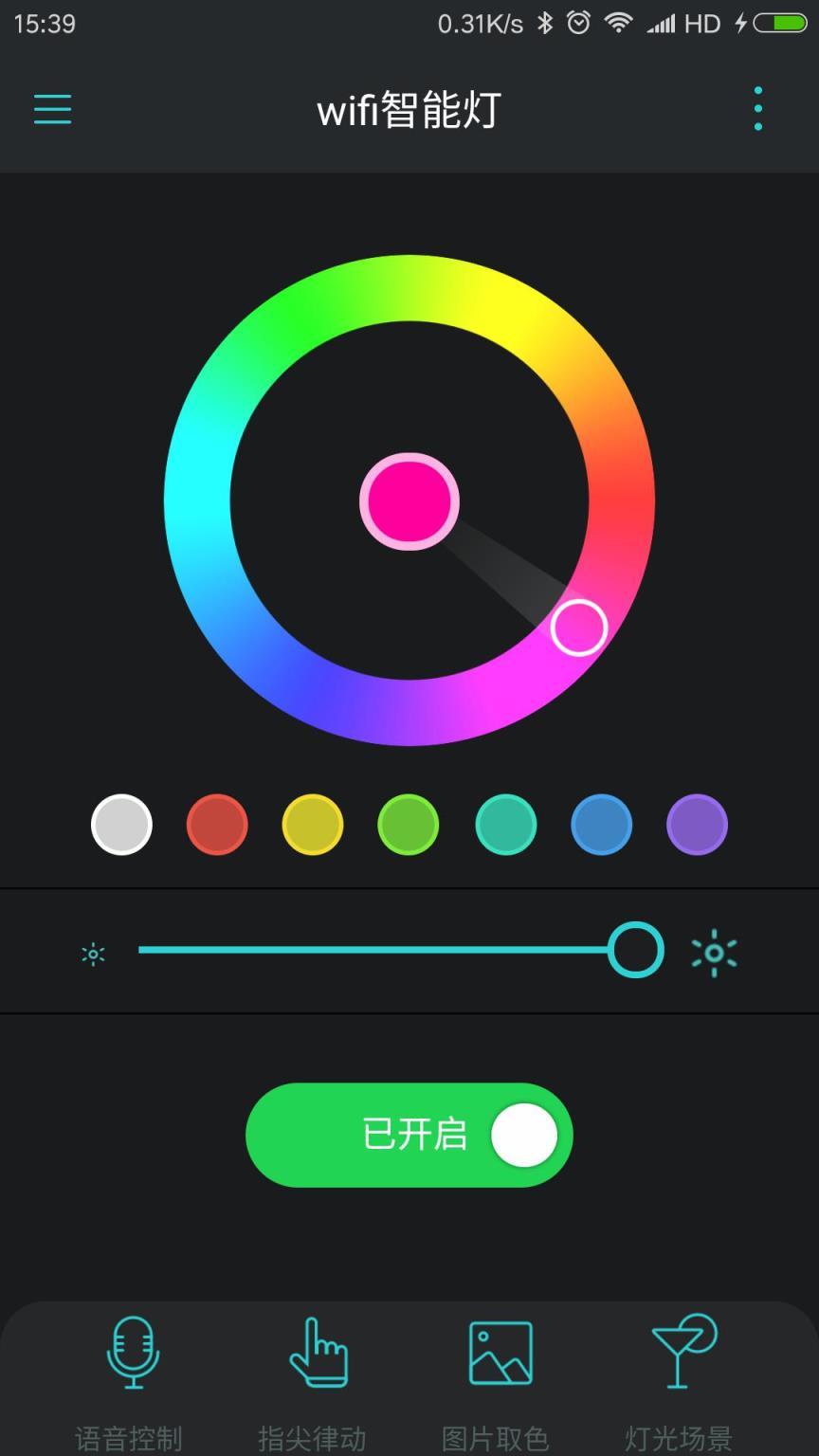Tap the center pink color indicator circle
This screenshot has width=819, height=1456.
pyautogui.click(x=409, y=500)
